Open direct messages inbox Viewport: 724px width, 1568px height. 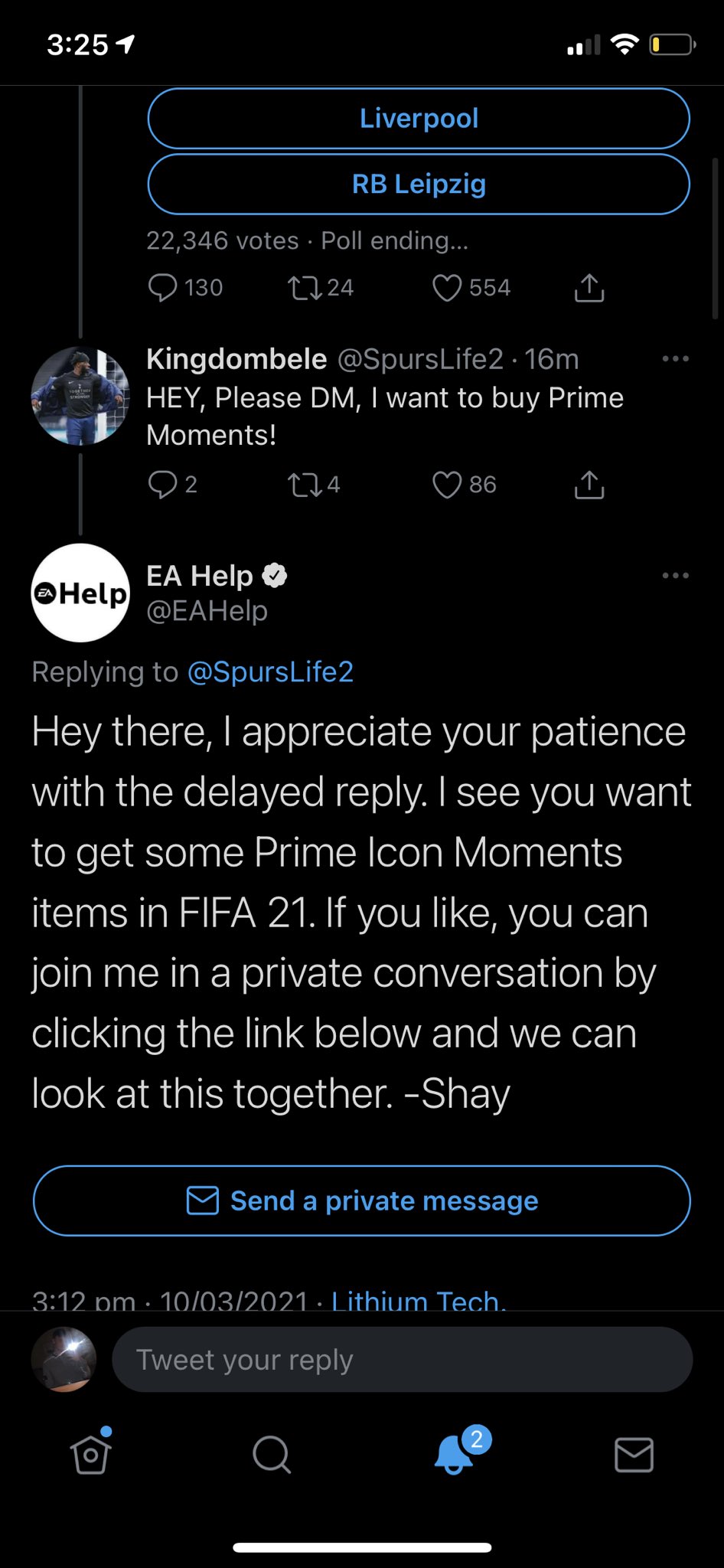[633, 1455]
